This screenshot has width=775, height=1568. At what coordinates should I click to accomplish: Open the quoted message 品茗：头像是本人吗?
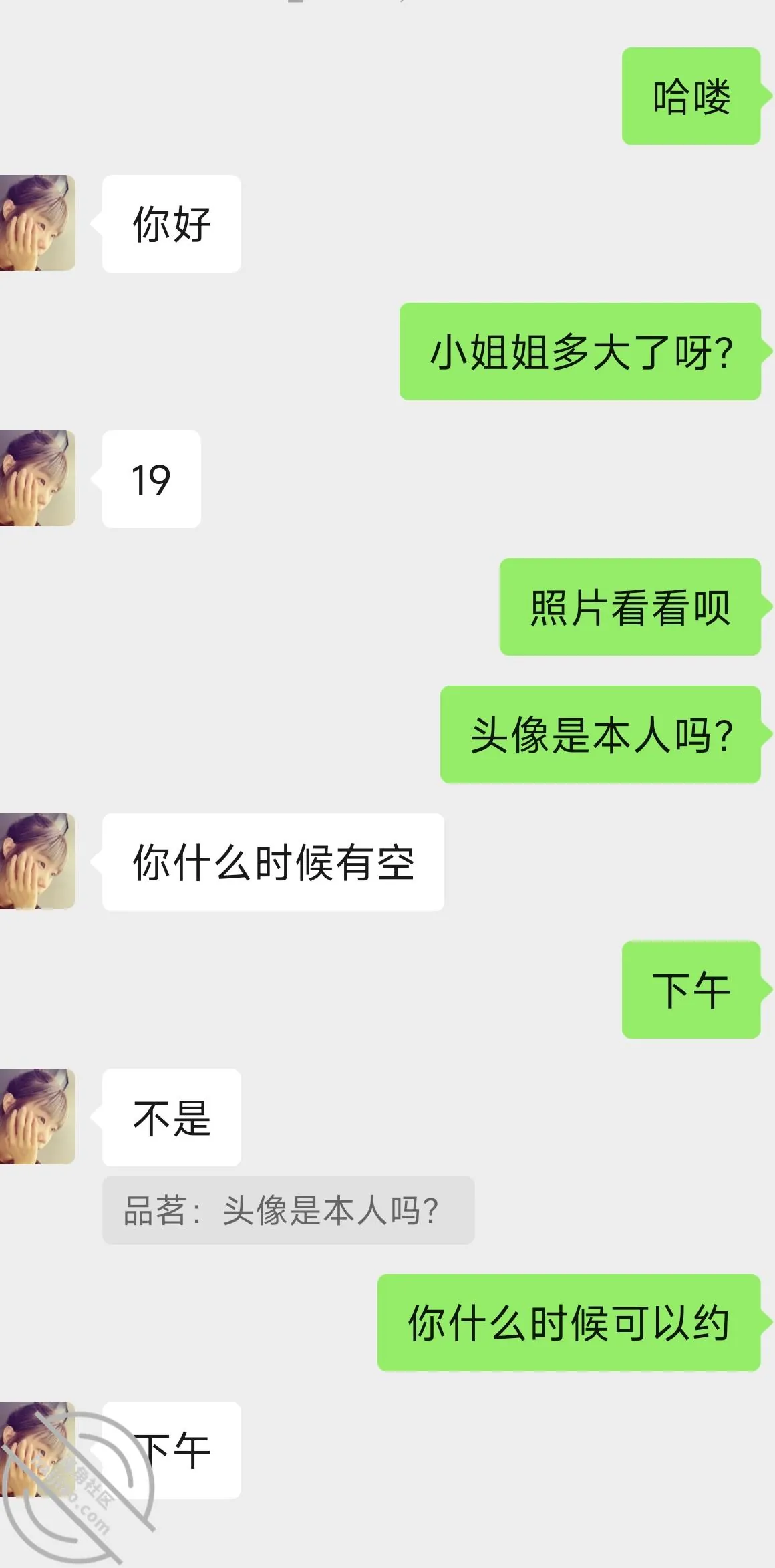[288, 1210]
